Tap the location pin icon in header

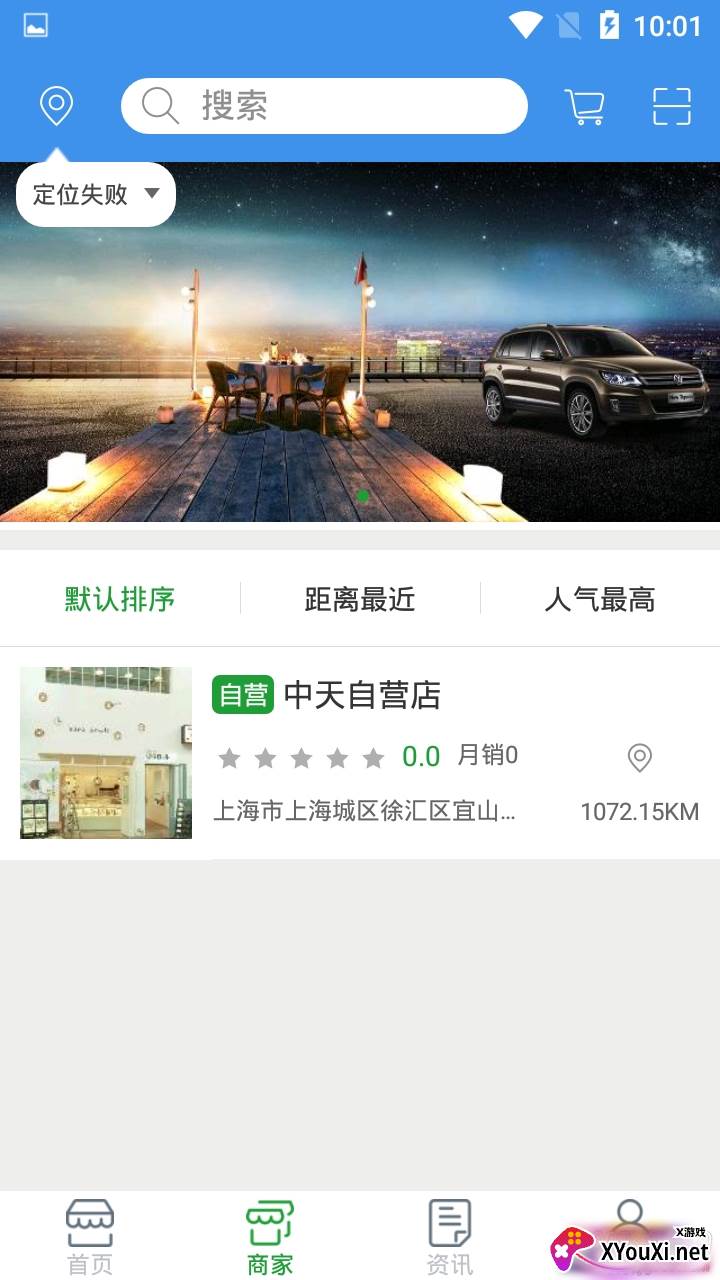[56, 106]
